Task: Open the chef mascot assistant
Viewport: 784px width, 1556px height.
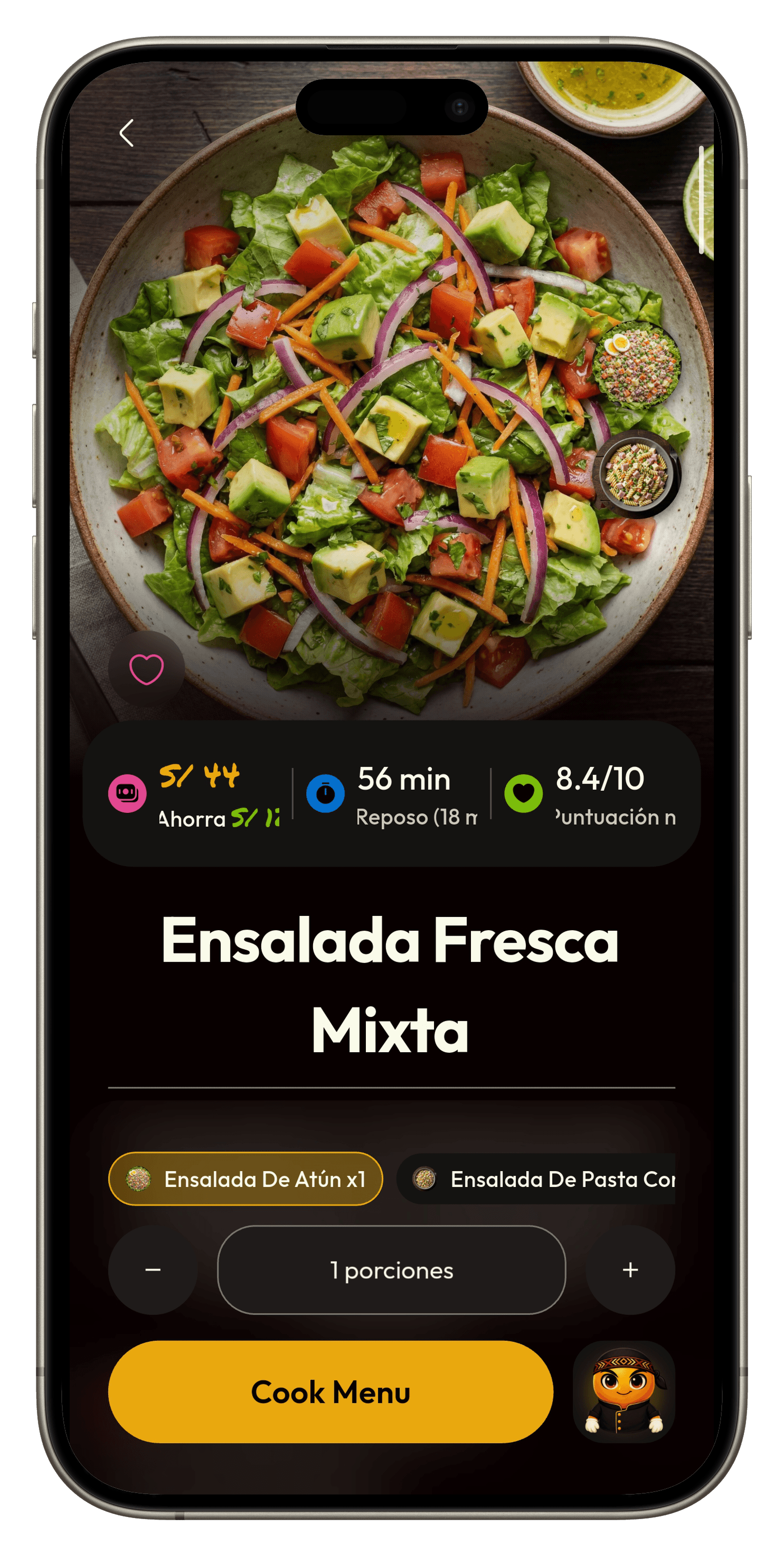Action: (x=623, y=1391)
